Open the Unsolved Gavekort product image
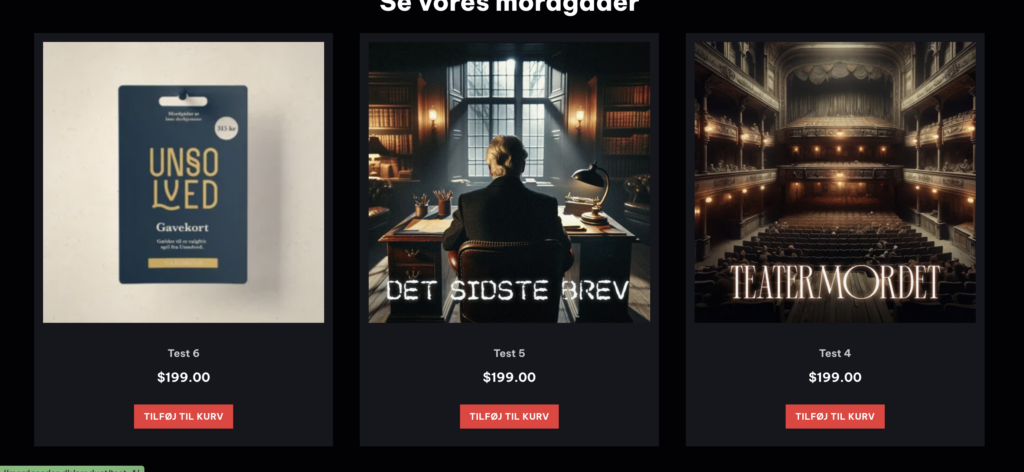This screenshot has width=1024, height=472. click(183, 182)
